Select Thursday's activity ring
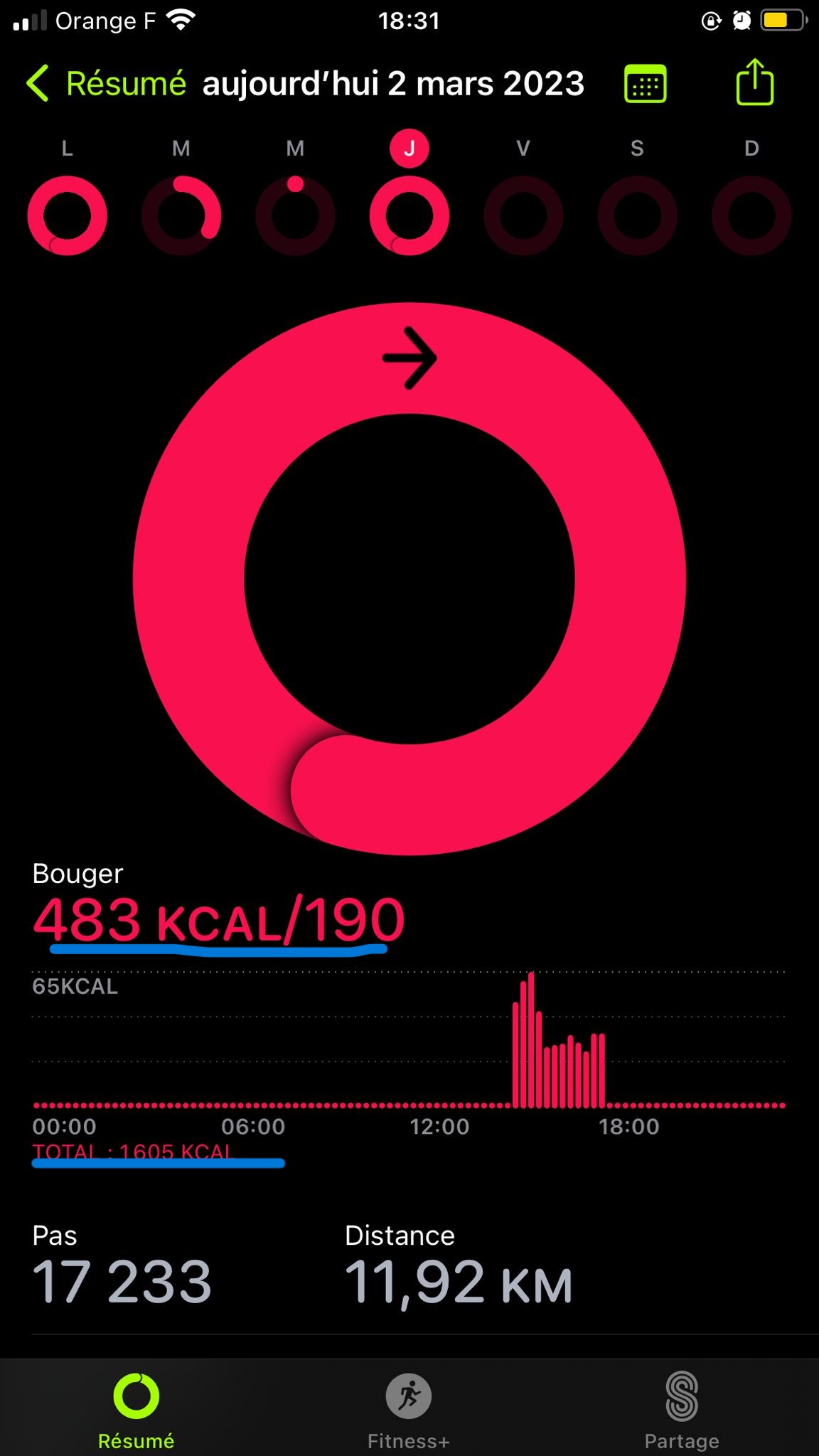 click(x=409, y=215)
